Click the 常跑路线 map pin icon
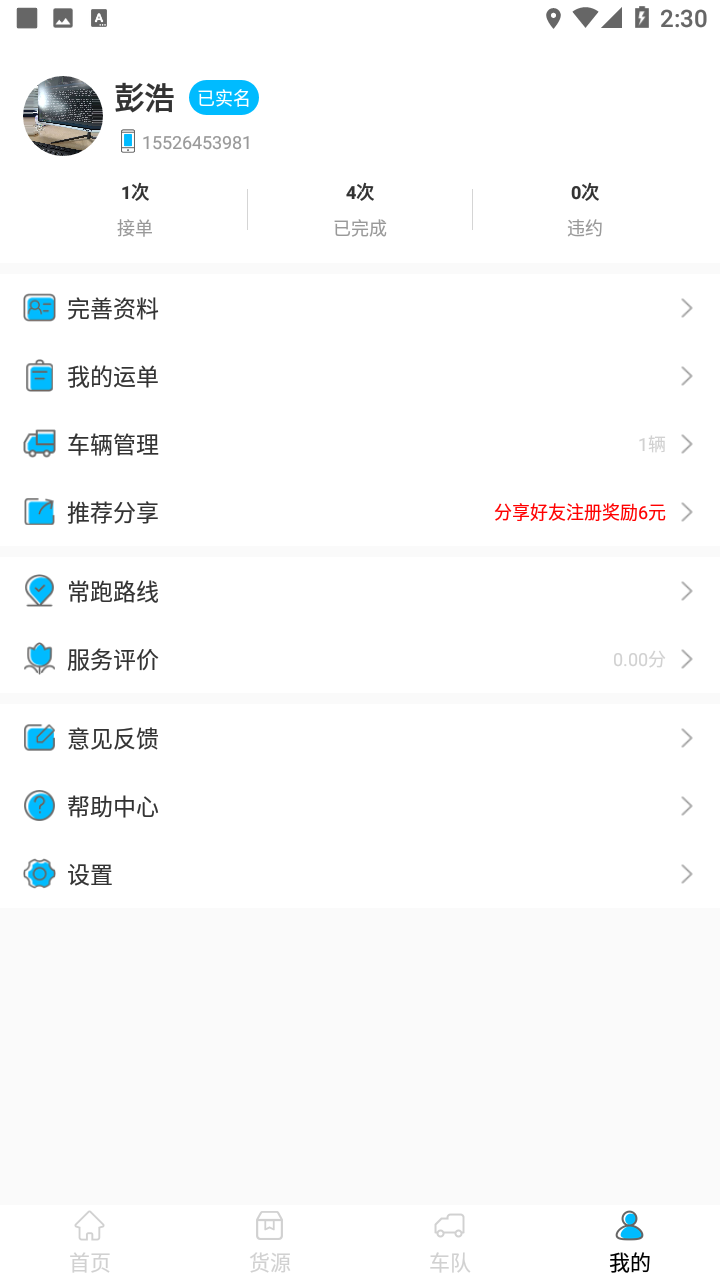 [39, 591]
